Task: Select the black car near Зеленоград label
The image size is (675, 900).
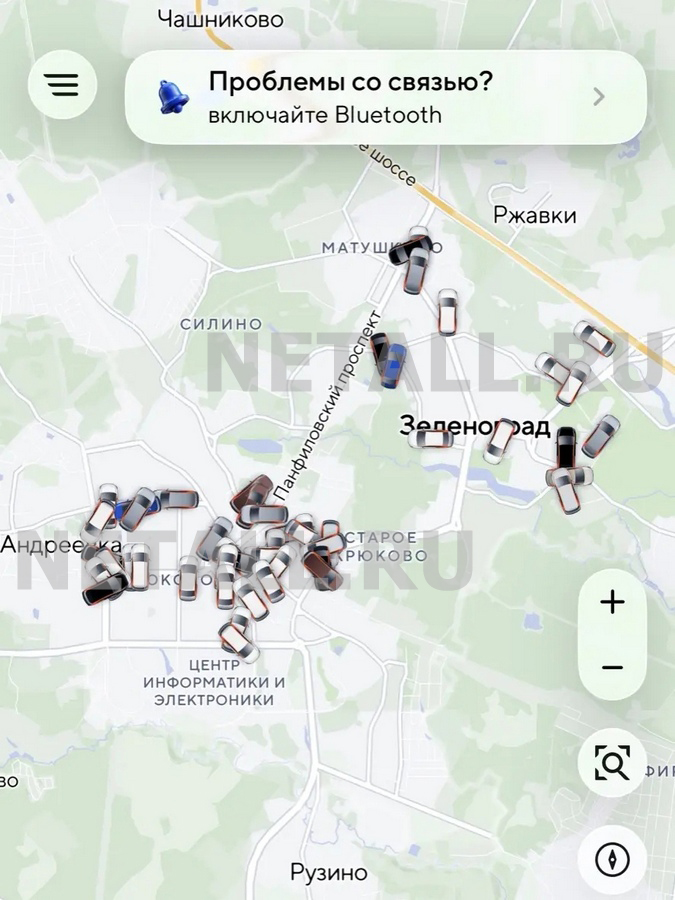Action: click(566, 446)
